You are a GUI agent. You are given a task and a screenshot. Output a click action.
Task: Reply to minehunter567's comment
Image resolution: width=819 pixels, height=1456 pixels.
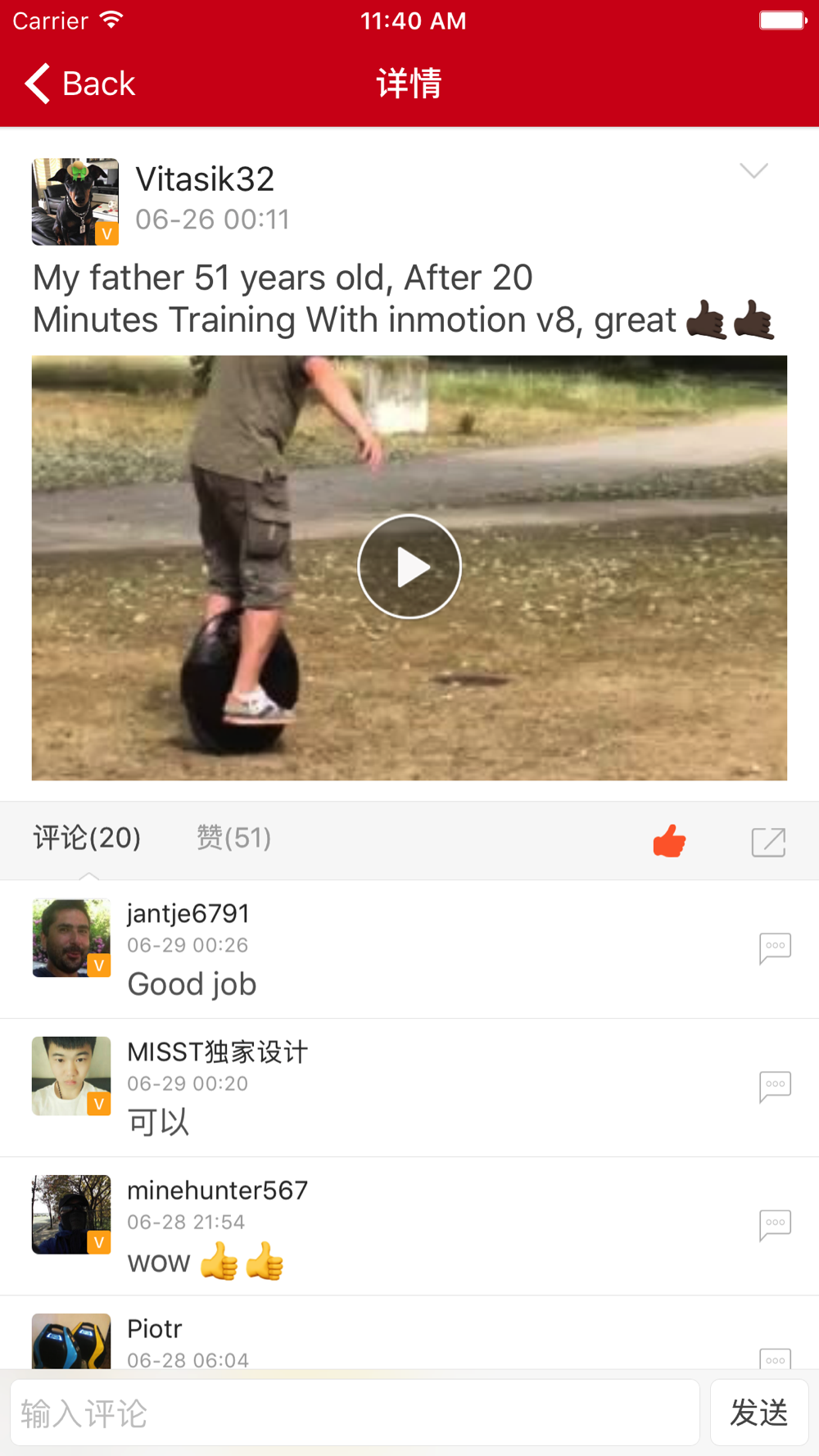click(775, 1225)
